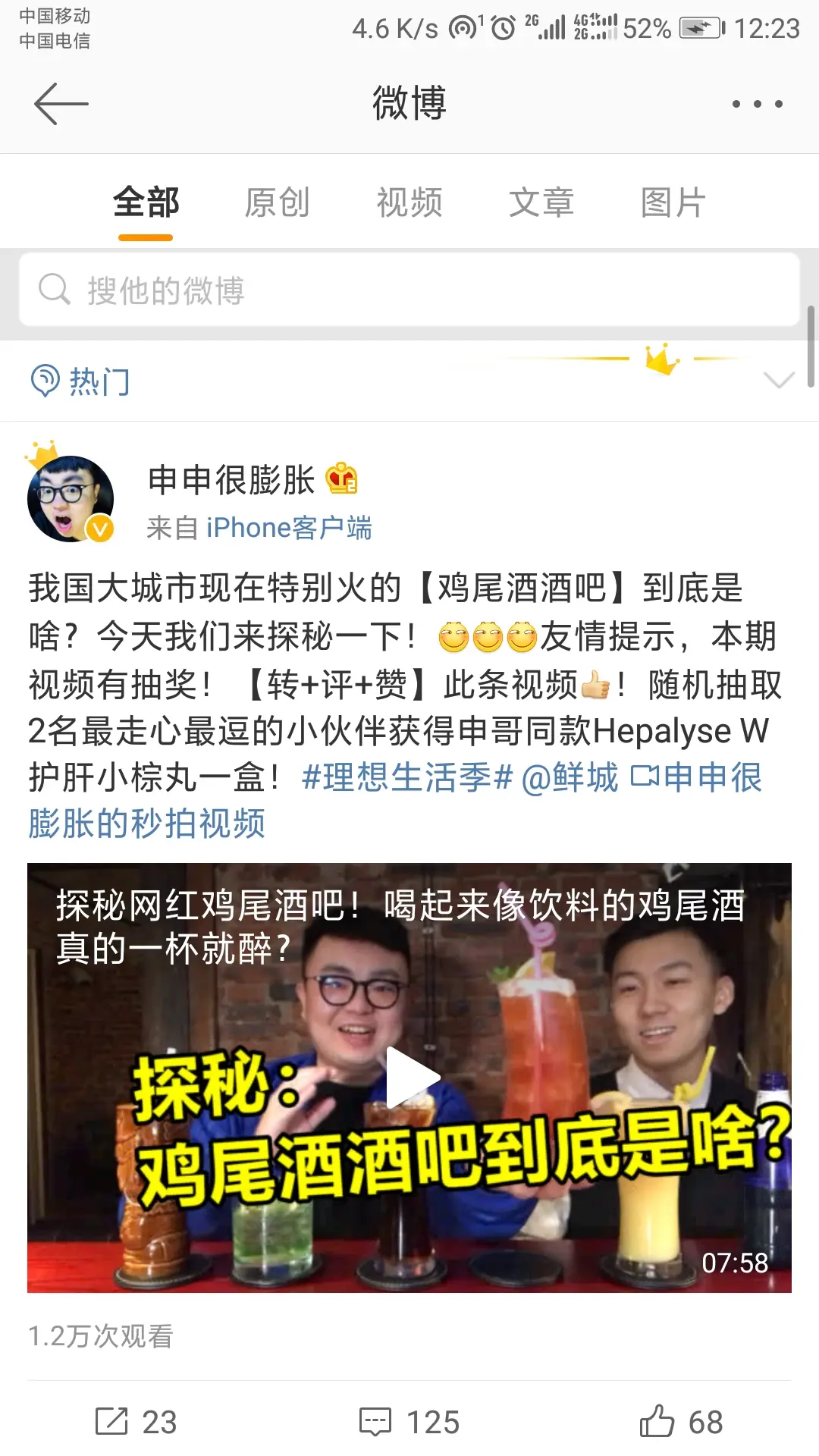
Task: Repost this post with 23 reposts
Action: click(x=136, y=1422)
